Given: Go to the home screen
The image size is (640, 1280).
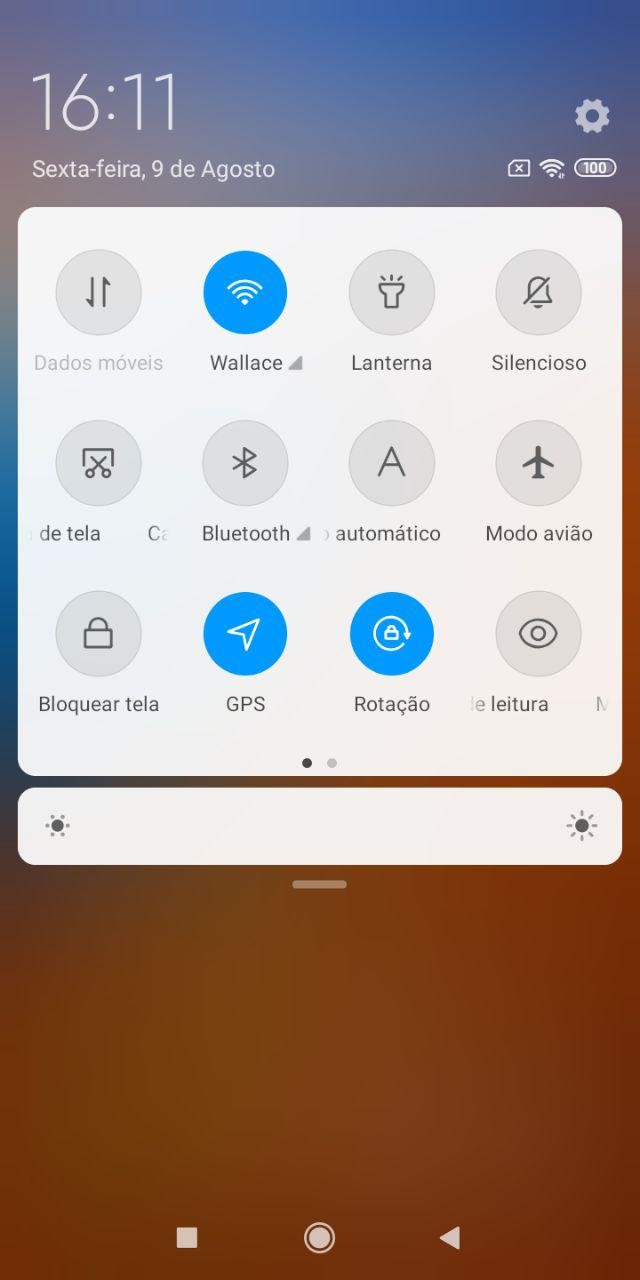Looking at the screenshot, I should coord(319,1238).
